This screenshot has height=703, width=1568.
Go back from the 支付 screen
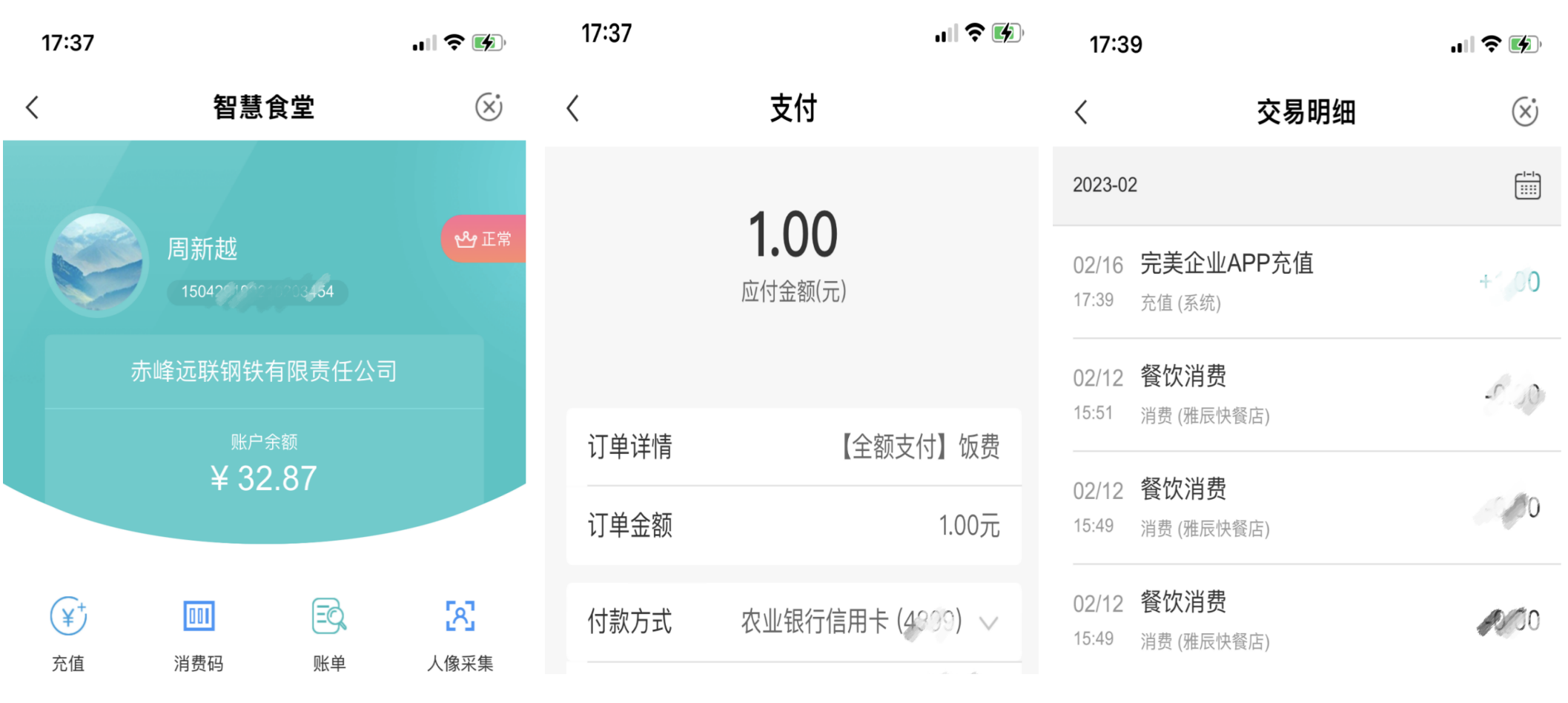[x=573, y=108]
